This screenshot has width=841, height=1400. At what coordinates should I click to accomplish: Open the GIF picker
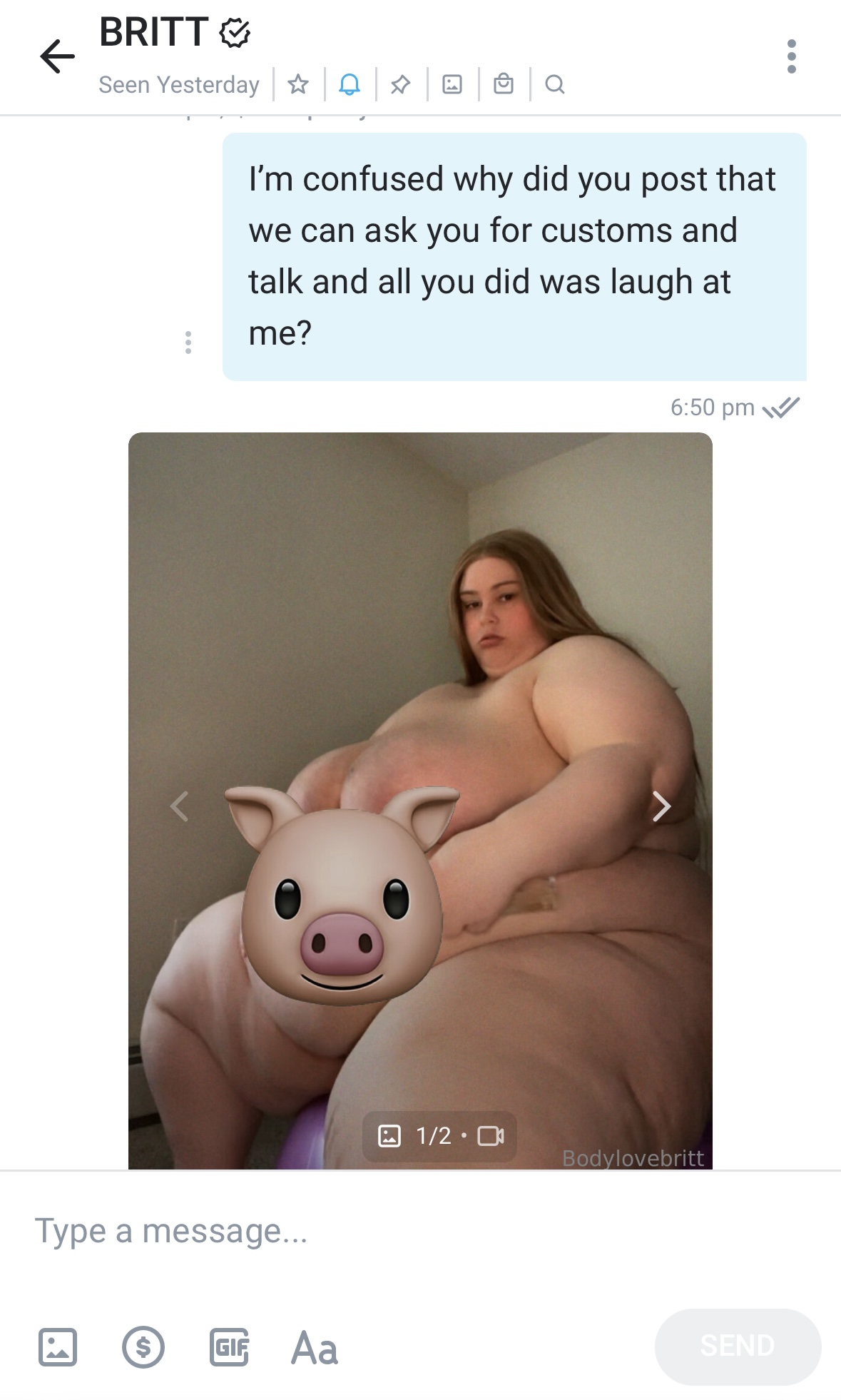coord(230,1346)
